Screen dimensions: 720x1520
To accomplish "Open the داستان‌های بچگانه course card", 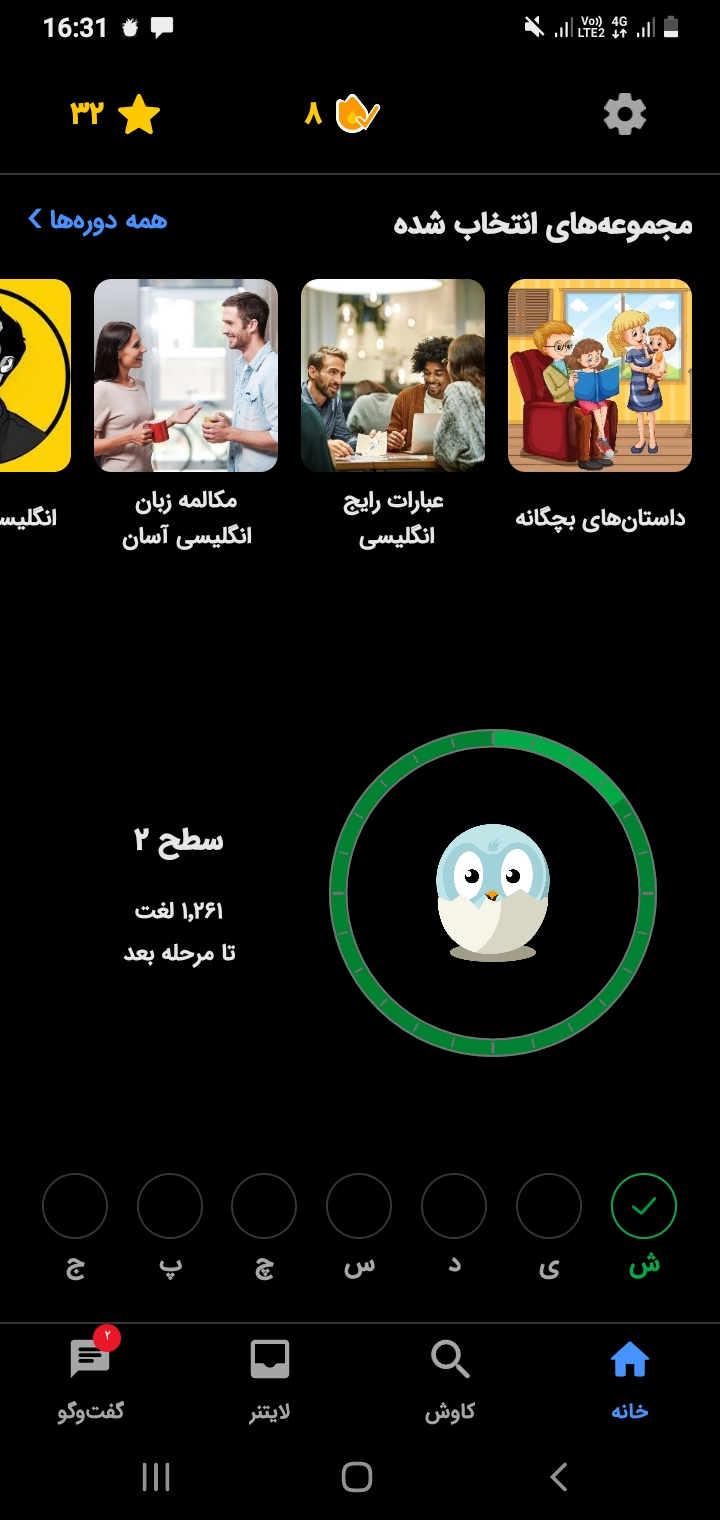I will pyautogui.click(x=600, y=405).
